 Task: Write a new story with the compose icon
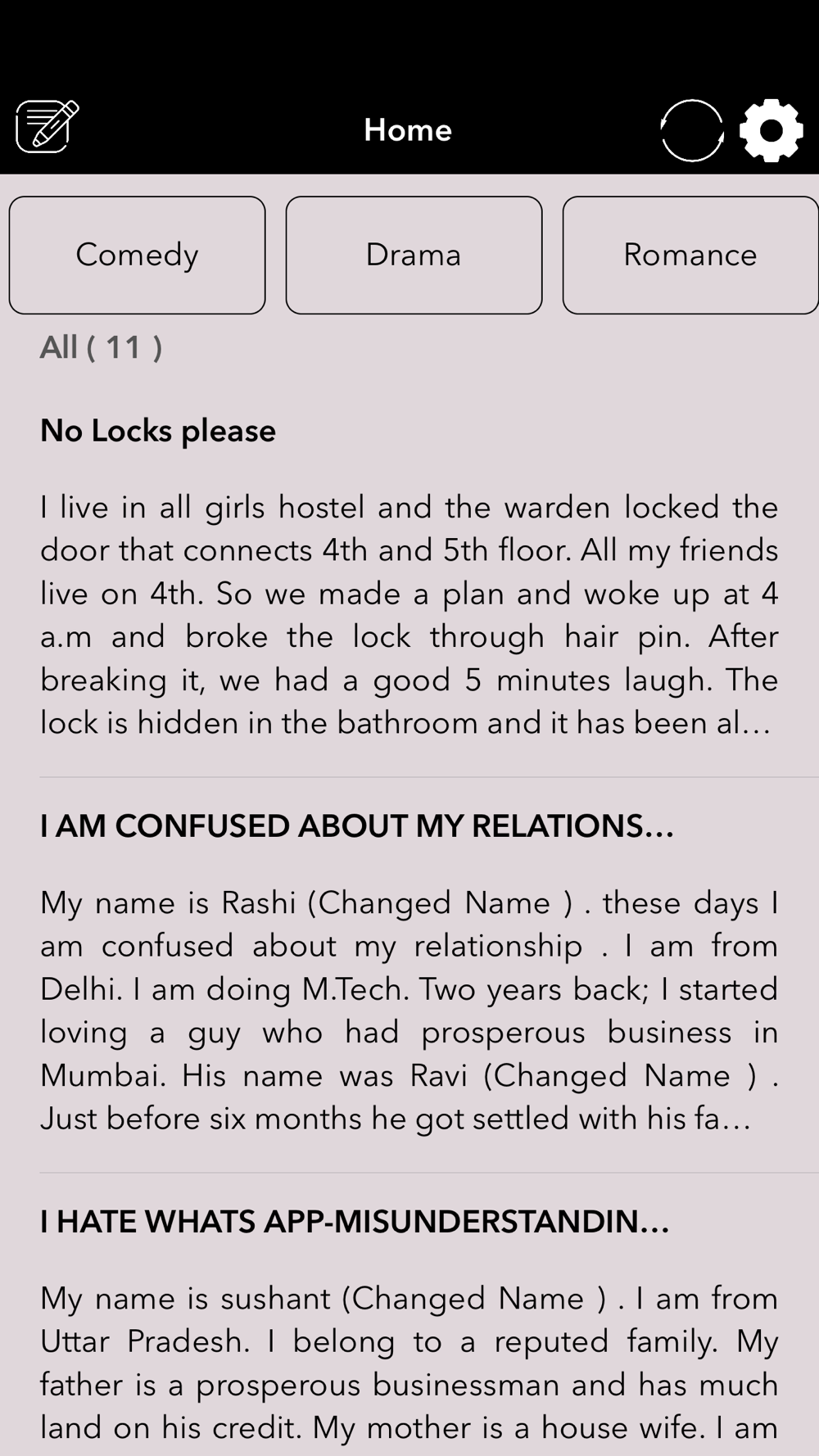[48, 127]
